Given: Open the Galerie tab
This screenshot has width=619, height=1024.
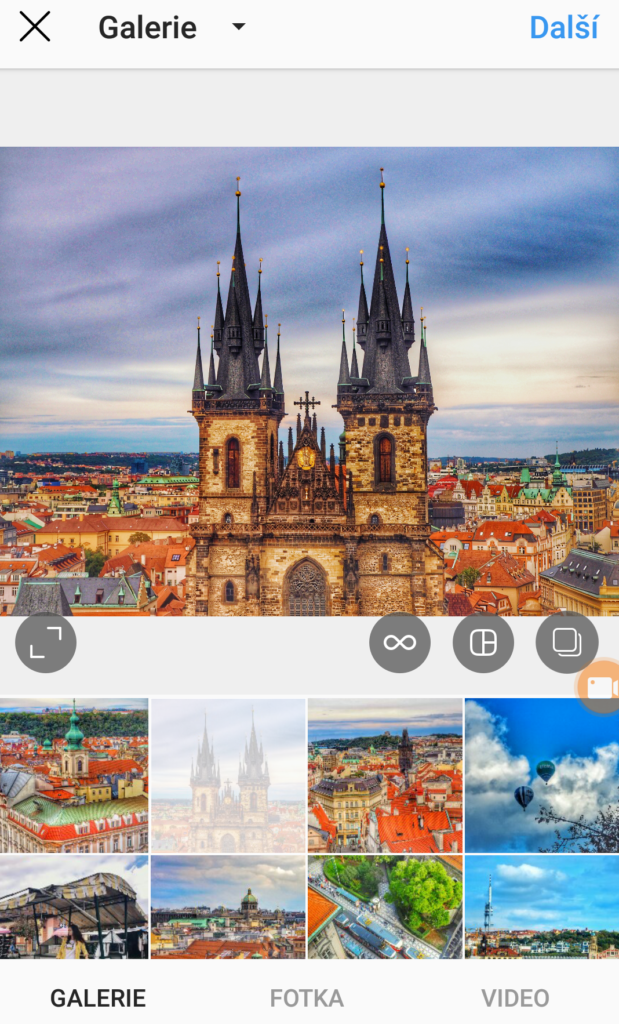Looking at the screenshot, I should point(98,998).
